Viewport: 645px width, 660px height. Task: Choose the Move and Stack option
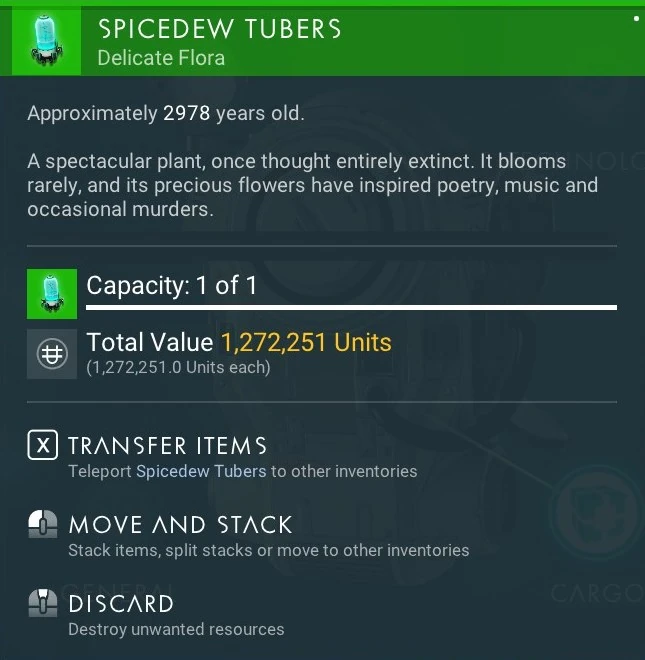[179, 525]
